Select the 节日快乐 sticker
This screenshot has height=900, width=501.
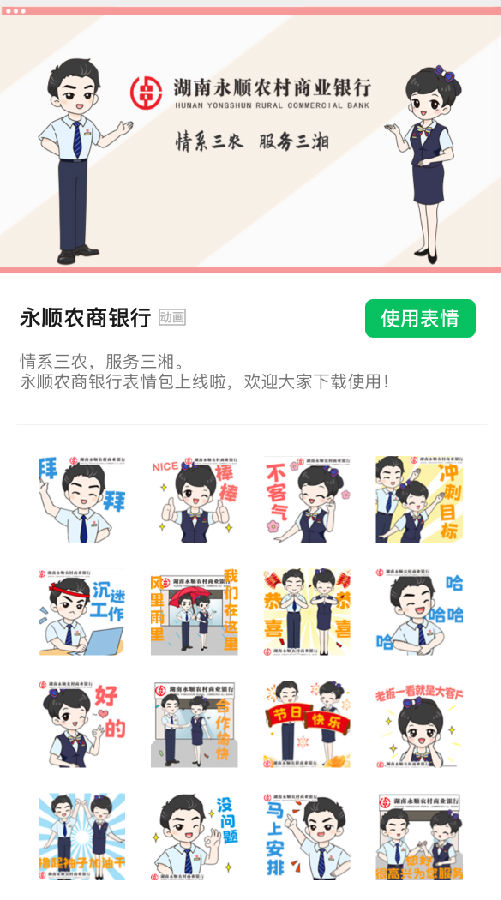coord(307,724)
